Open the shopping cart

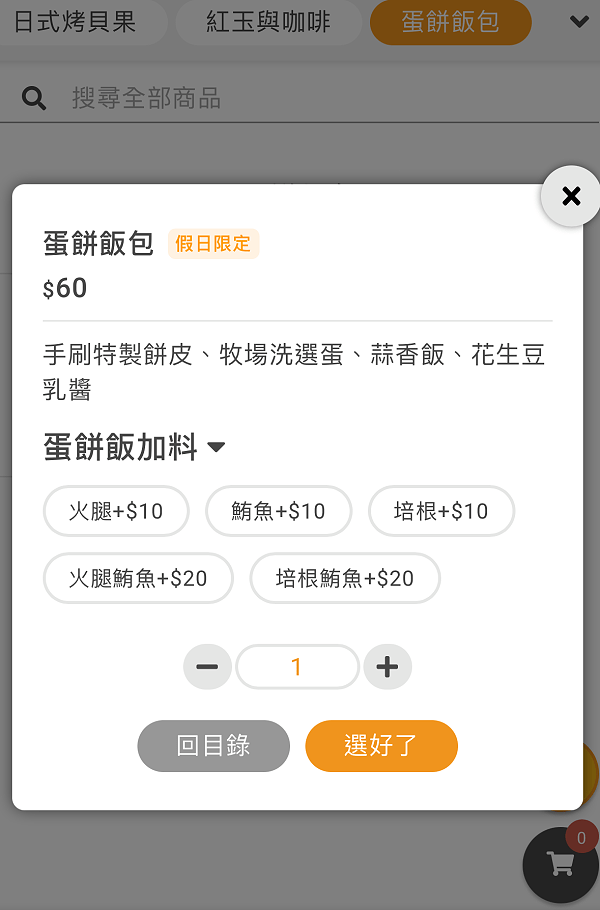click(x=560, y=864)
